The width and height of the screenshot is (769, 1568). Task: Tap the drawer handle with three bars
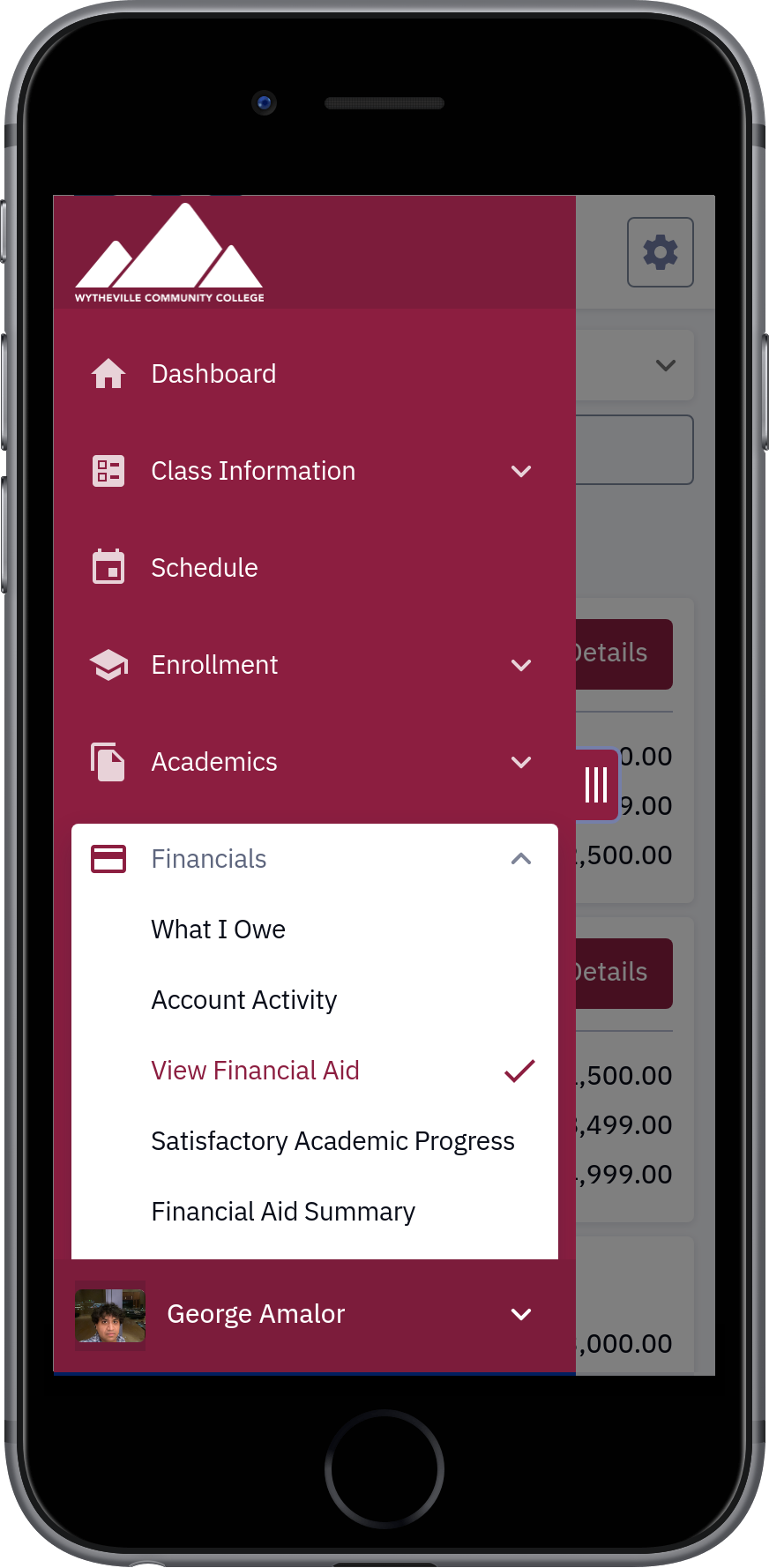click(597, 784)
